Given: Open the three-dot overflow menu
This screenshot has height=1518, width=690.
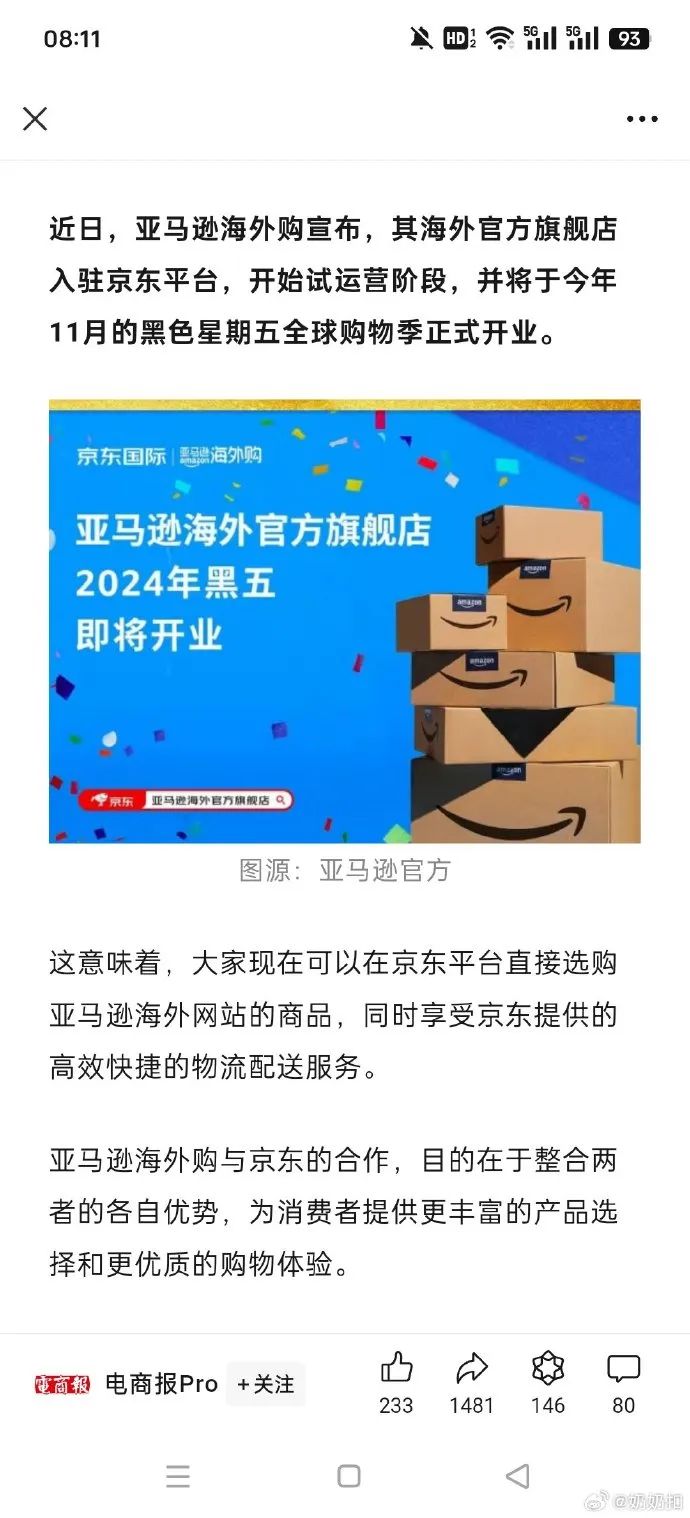Looking at the screenshot, I should point(642,119).
